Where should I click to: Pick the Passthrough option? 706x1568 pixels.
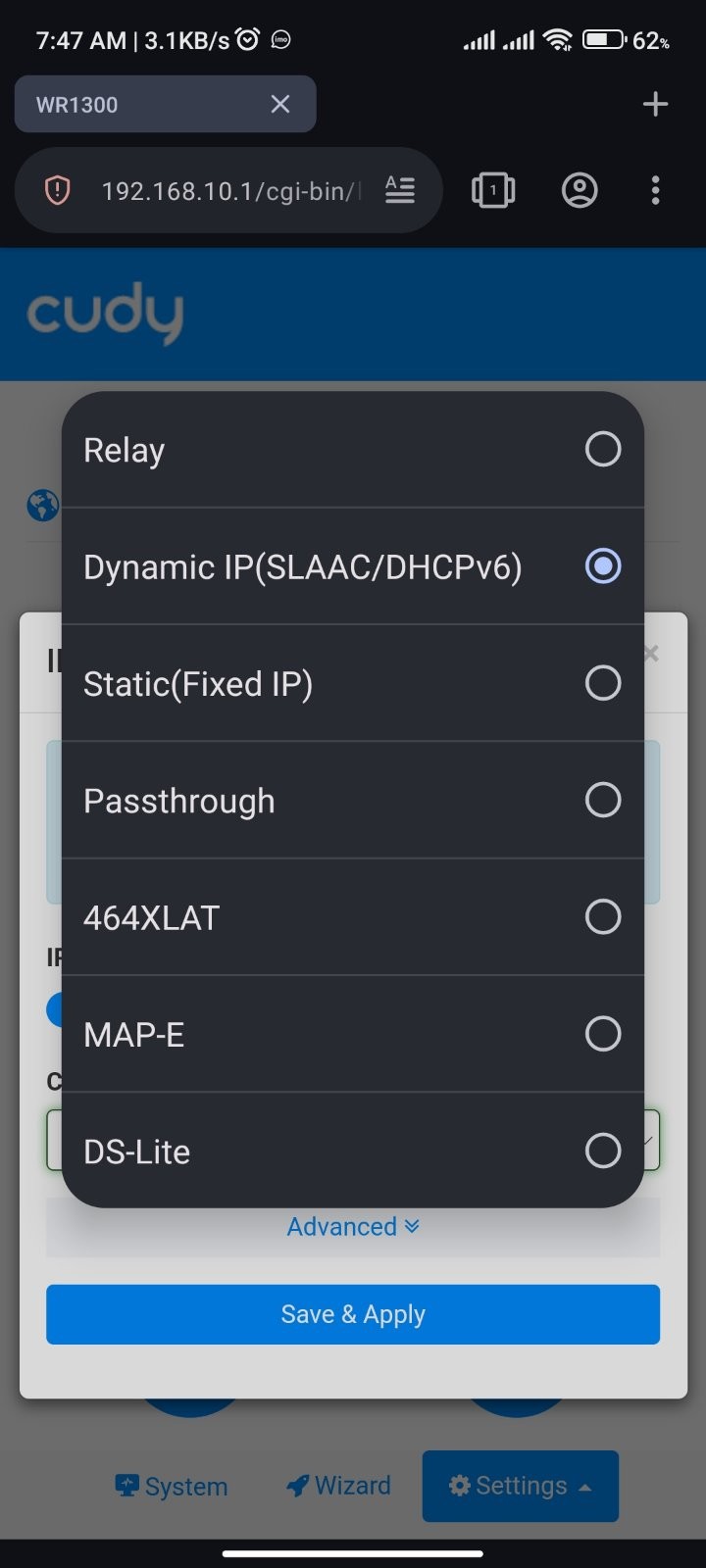pos(352,801)
